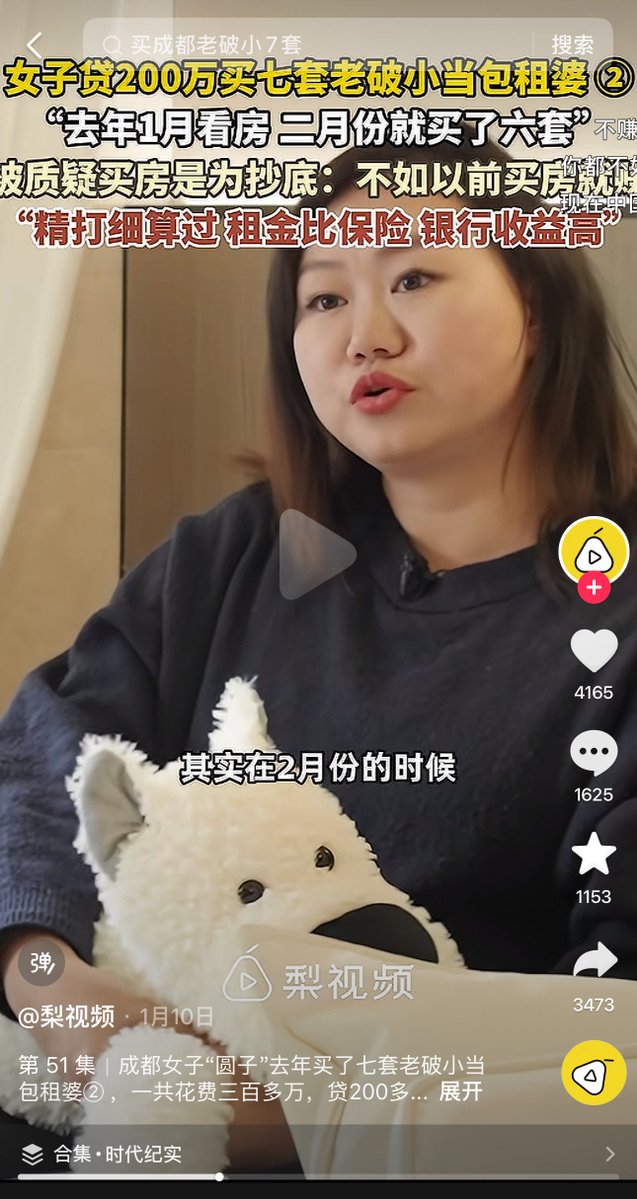Open the comments with 1625 replies
Viewport: 637px width, 1199px height.
click(x=594, y=754)
